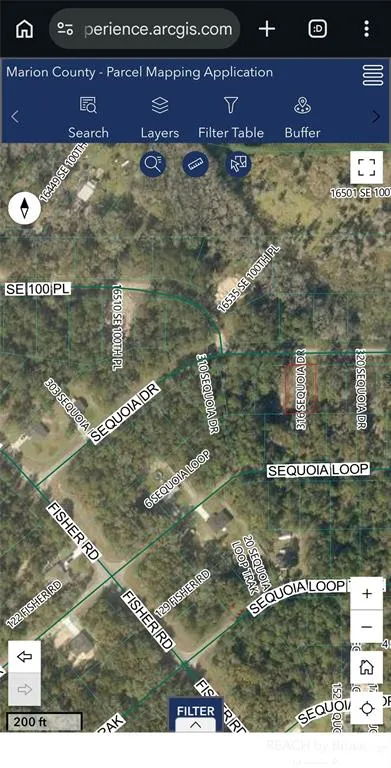391x768 pixels.
Task: Open the browser overflow menu
Action: 367,29
